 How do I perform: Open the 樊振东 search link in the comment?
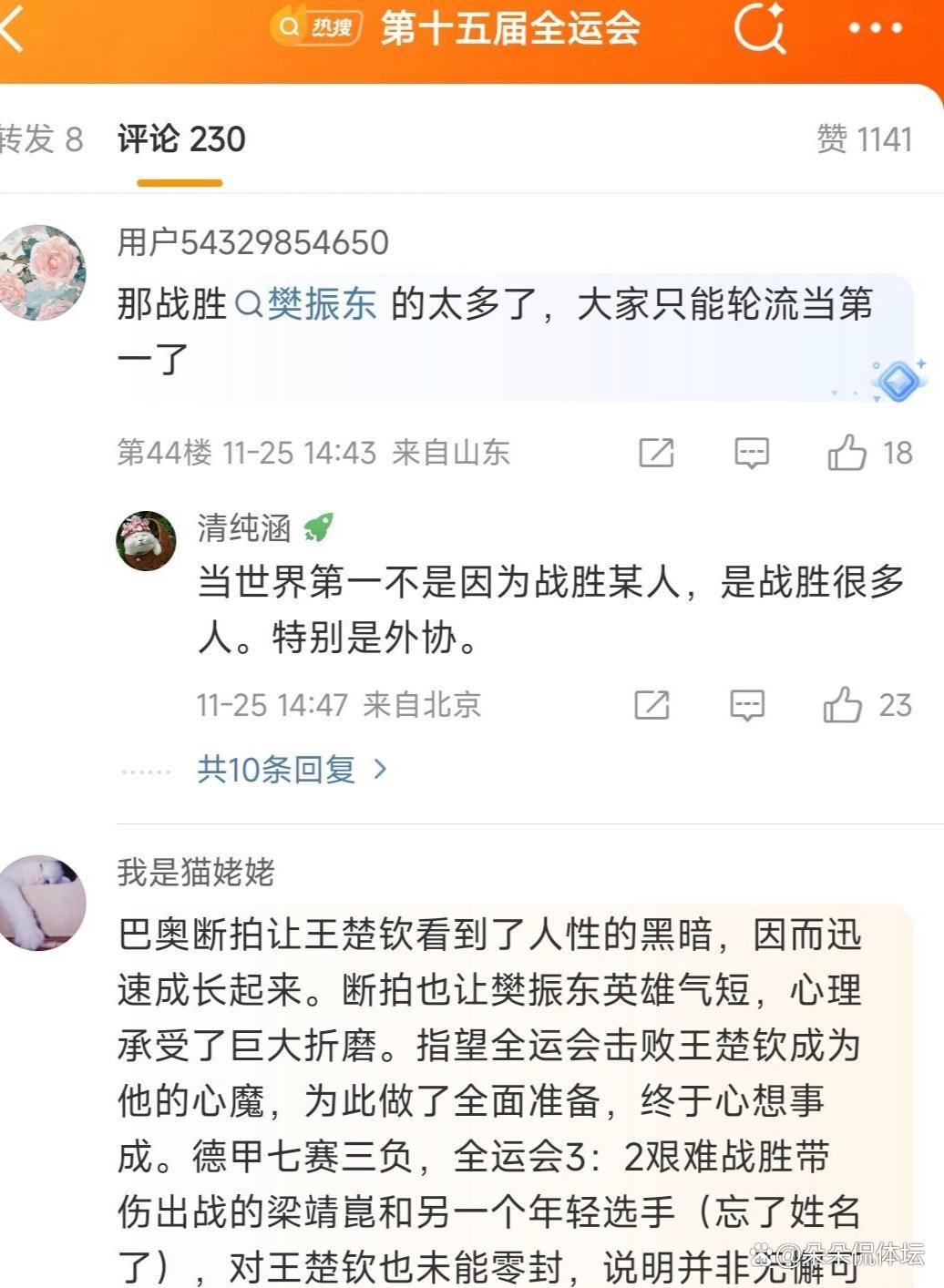click(x=307, y=304)
